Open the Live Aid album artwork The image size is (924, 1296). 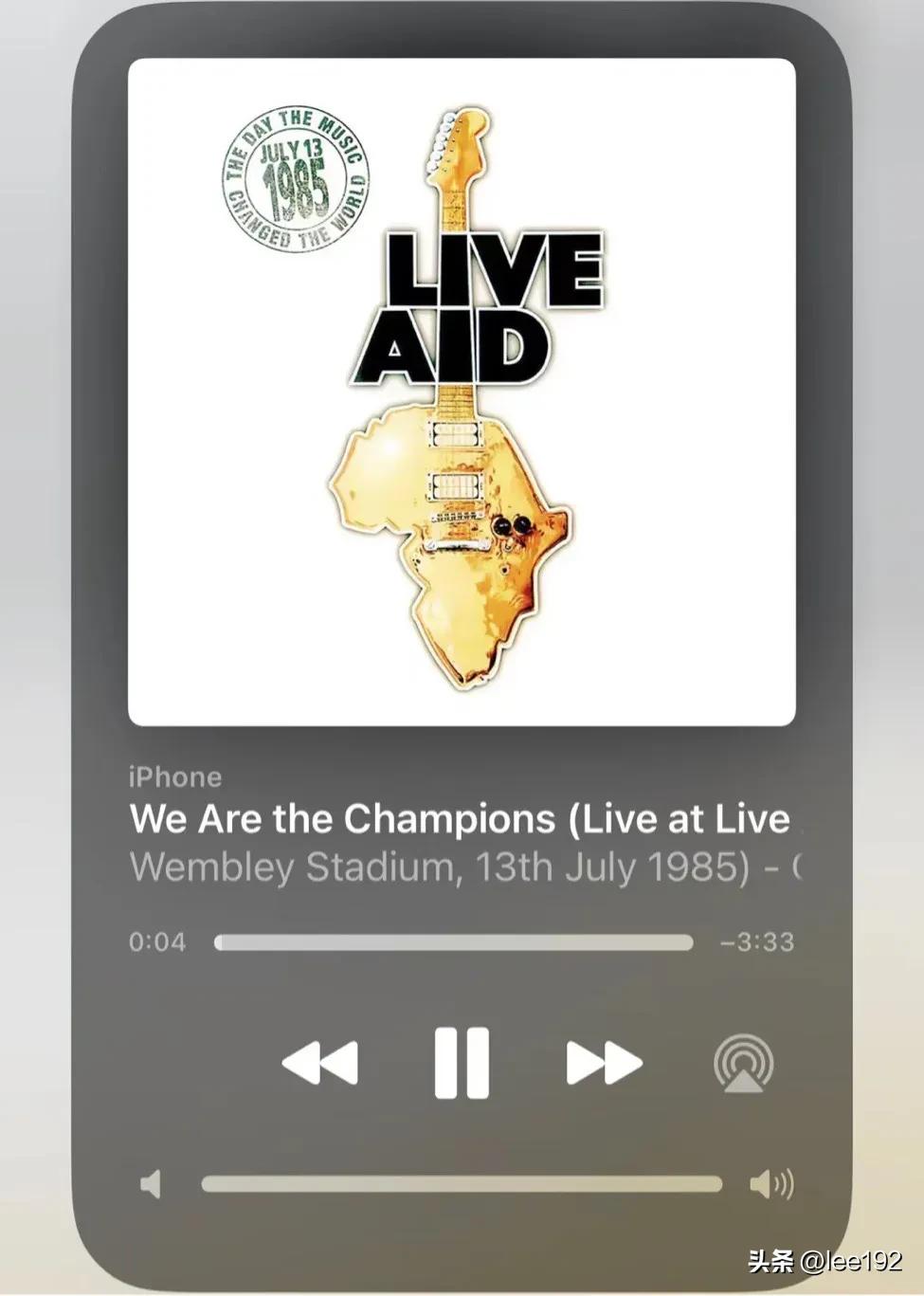pos(462,392)
